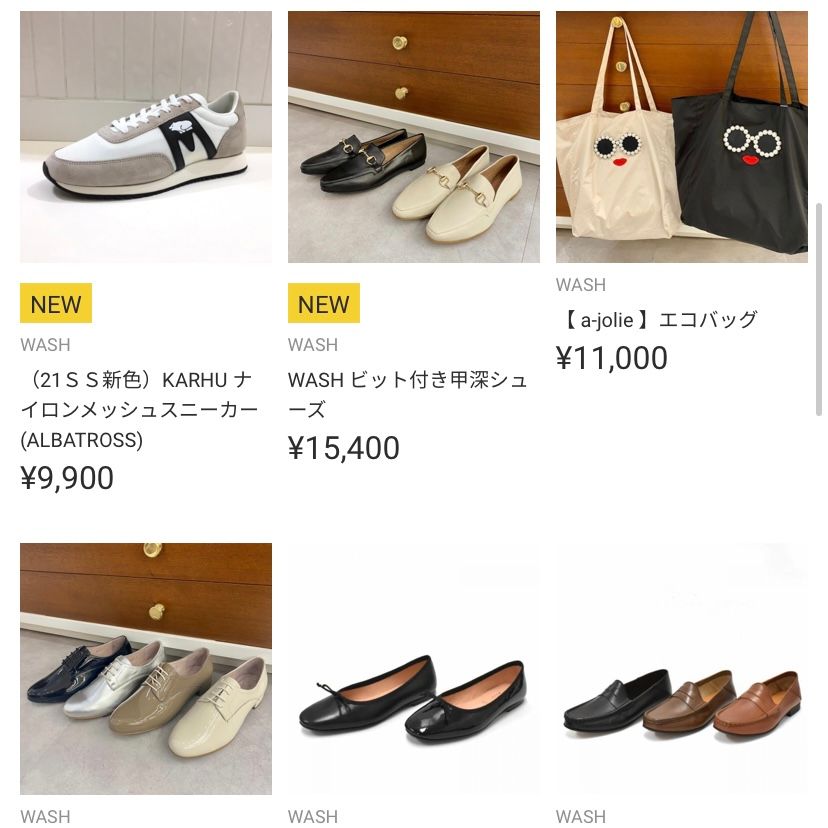Screen dimensions: 828x828
Task: Open the black ballet flats product
Action: point(413,668)
